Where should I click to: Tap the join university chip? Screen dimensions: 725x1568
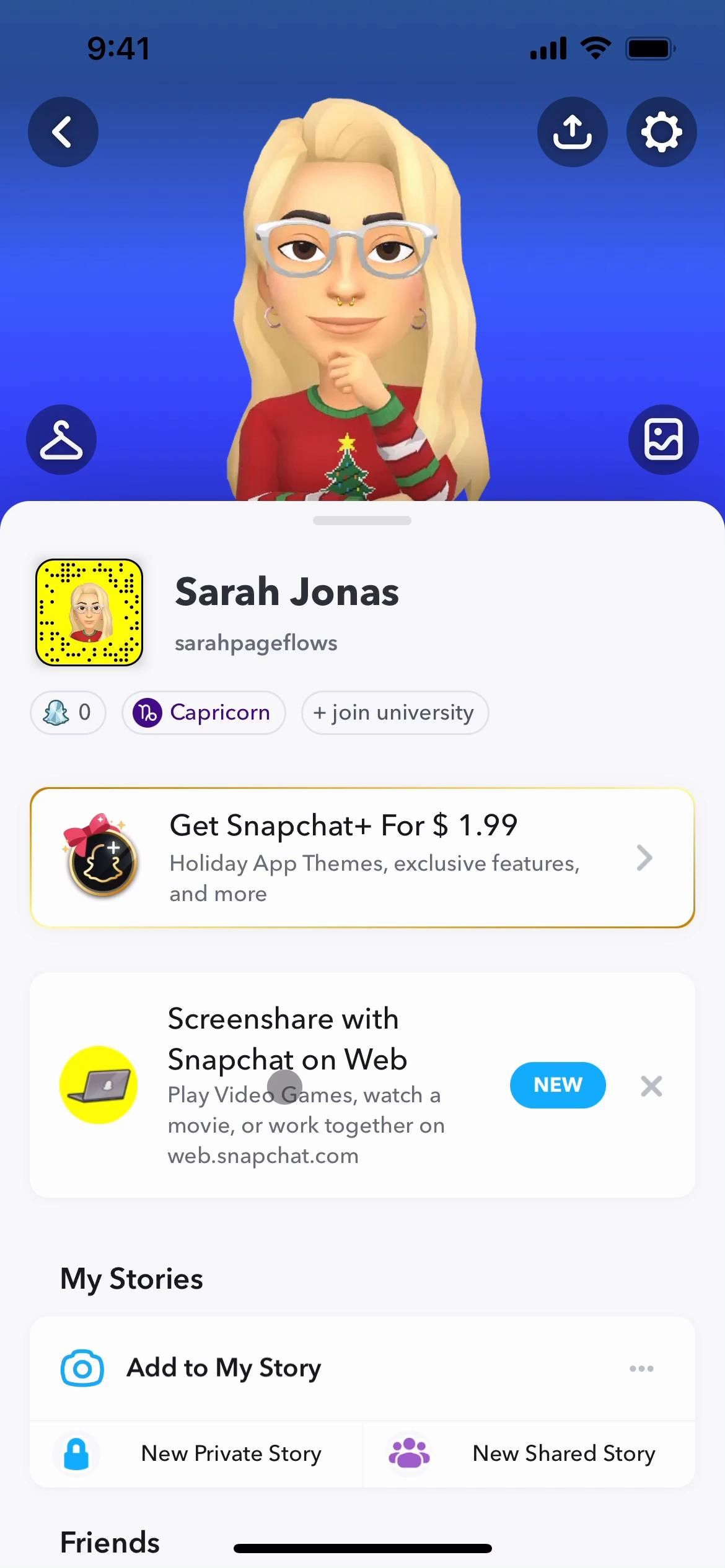click(395, 713)
